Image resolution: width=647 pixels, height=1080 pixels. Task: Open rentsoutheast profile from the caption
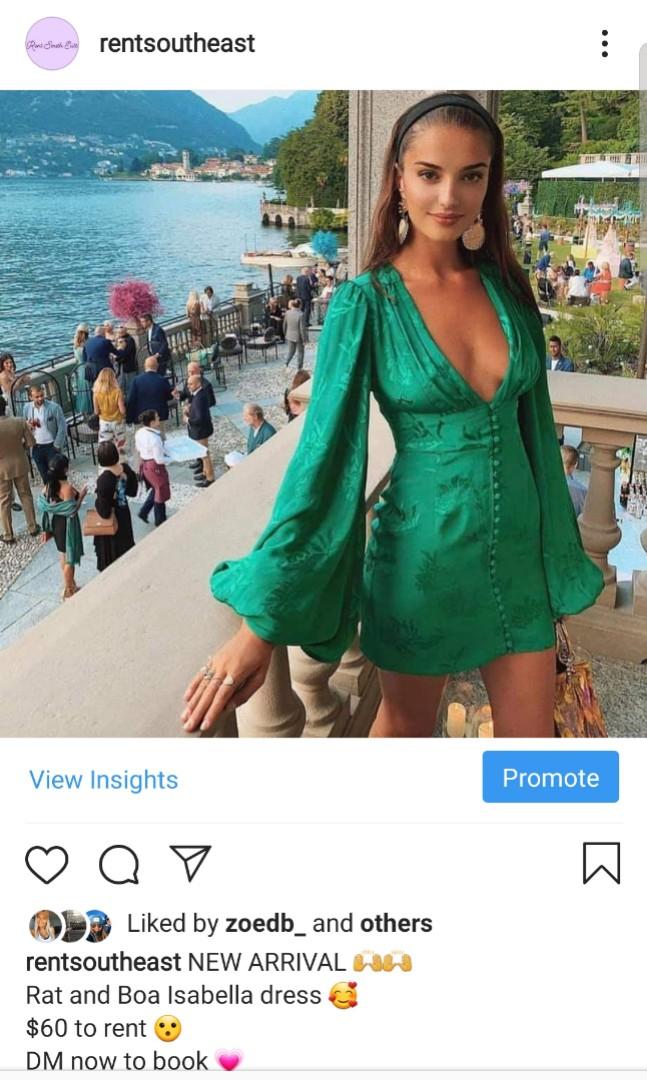103,962
